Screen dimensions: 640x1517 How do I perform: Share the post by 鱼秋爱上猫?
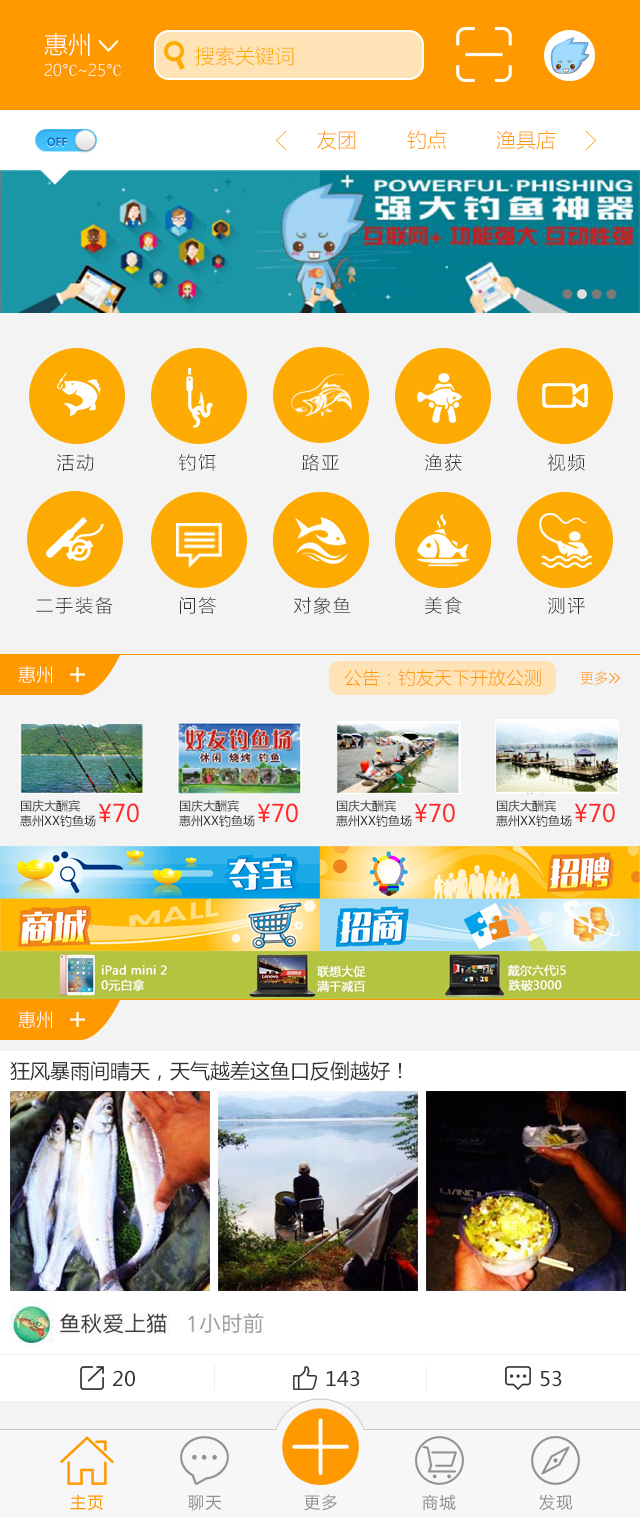[107, 1379]
